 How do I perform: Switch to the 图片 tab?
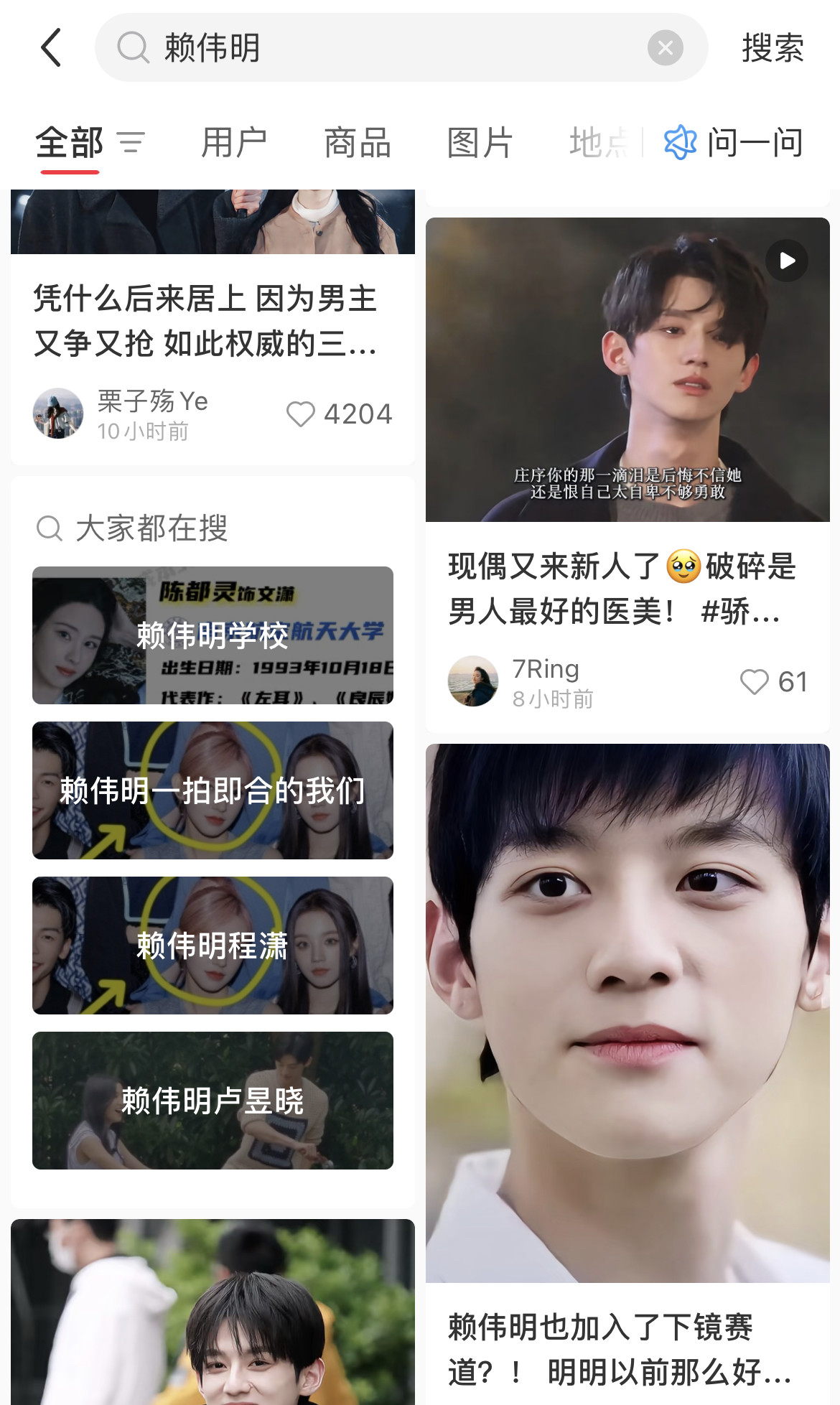tap(480, 142)
